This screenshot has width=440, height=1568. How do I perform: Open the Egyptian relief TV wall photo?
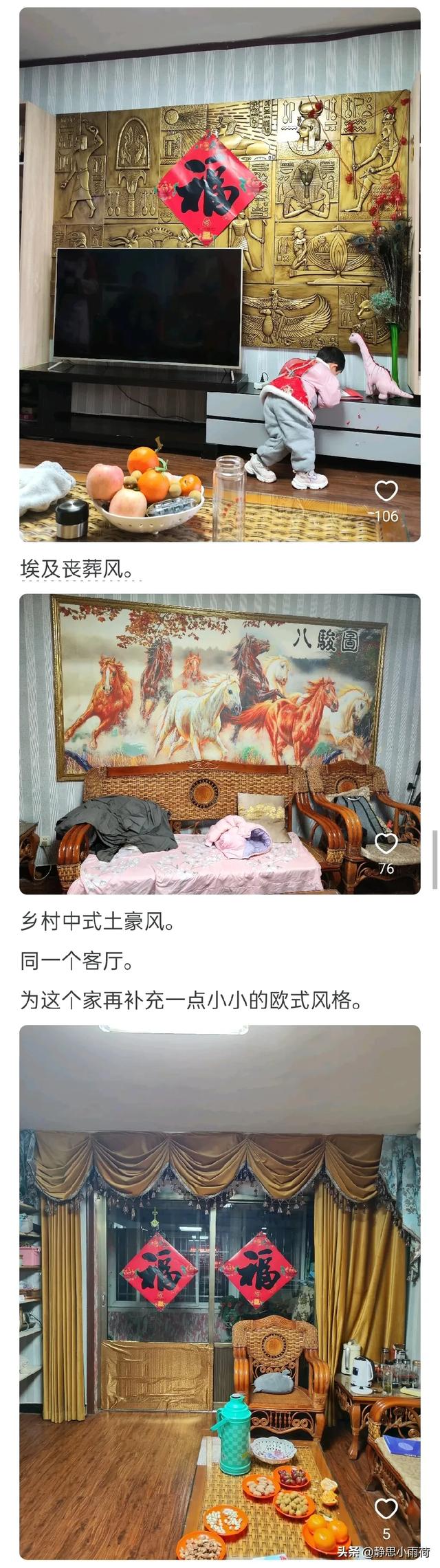pos(220,275)
